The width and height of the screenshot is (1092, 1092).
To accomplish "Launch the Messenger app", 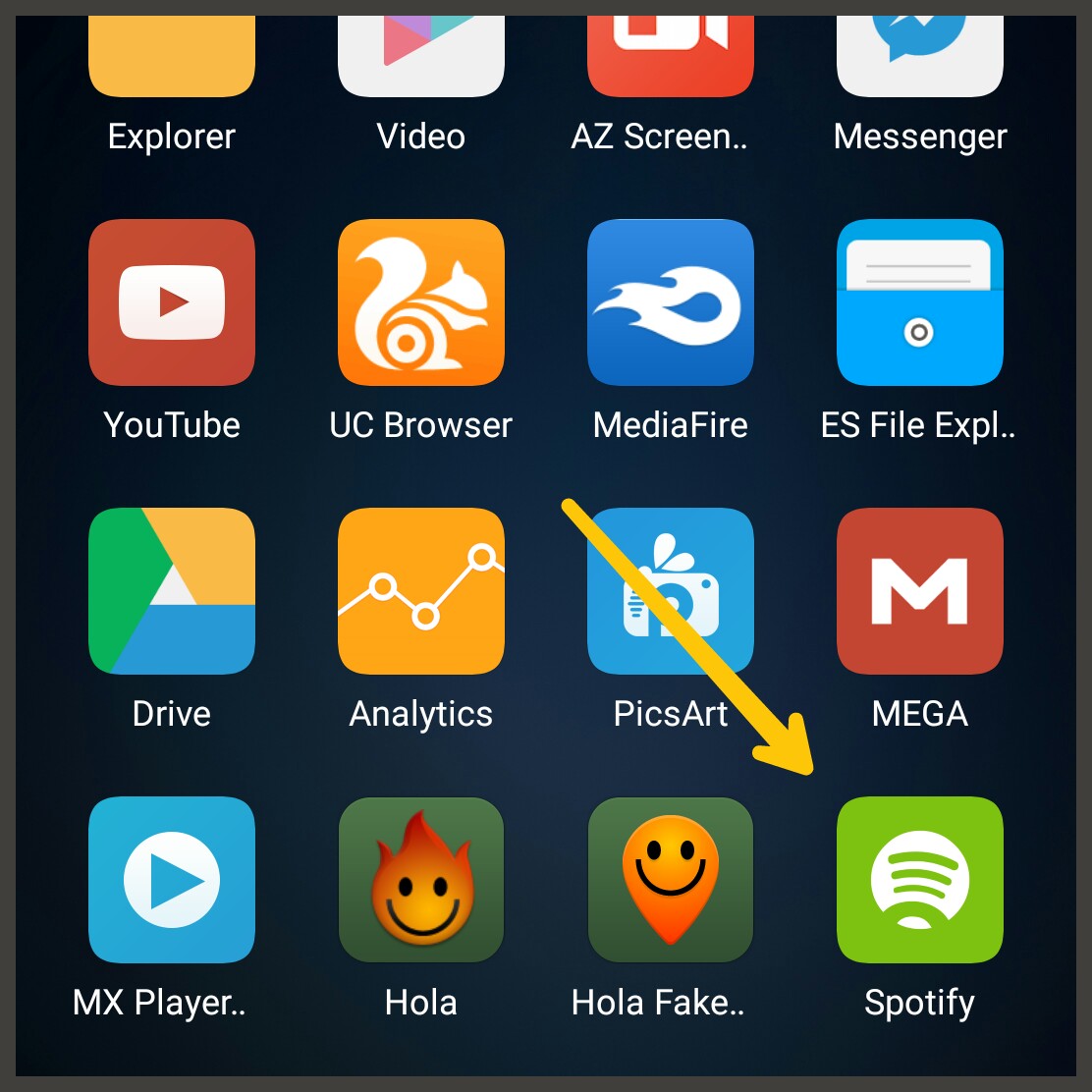I will pos(919,56).
